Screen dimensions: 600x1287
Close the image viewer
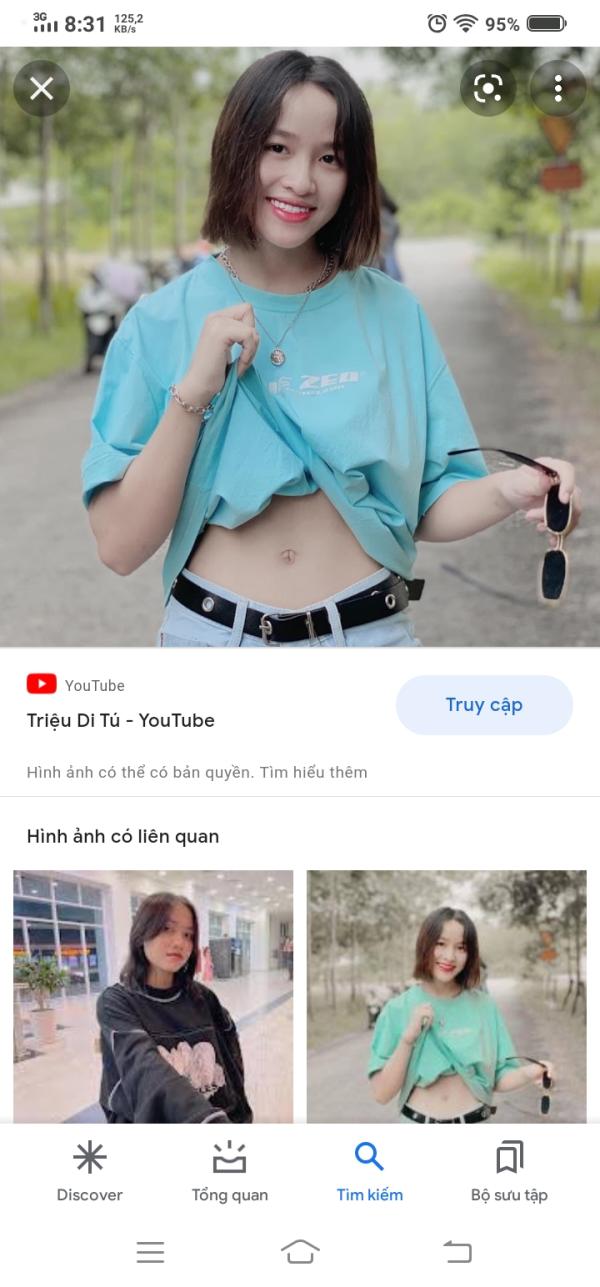pyautogui.click(x=41, y=89)
